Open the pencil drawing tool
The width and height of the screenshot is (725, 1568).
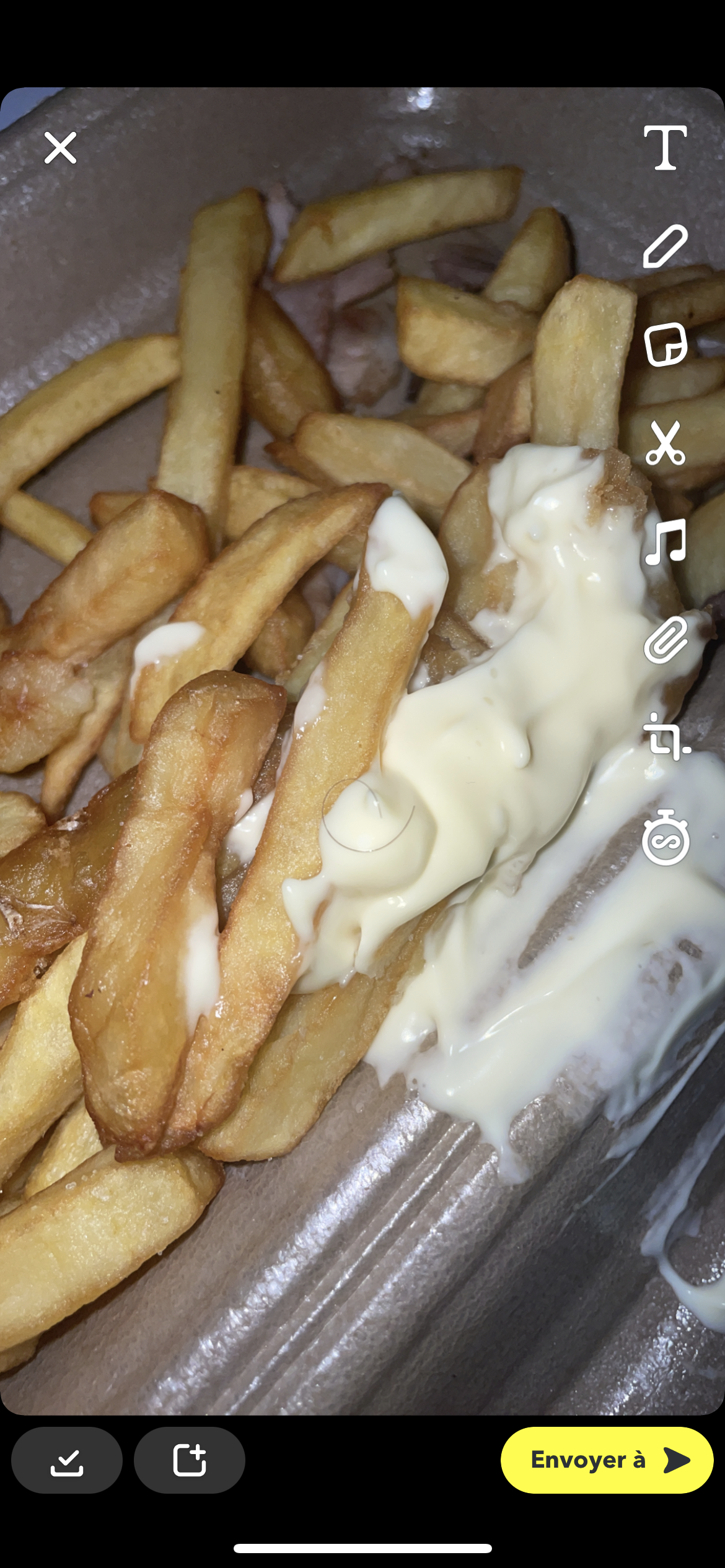(x=665, y=246)
